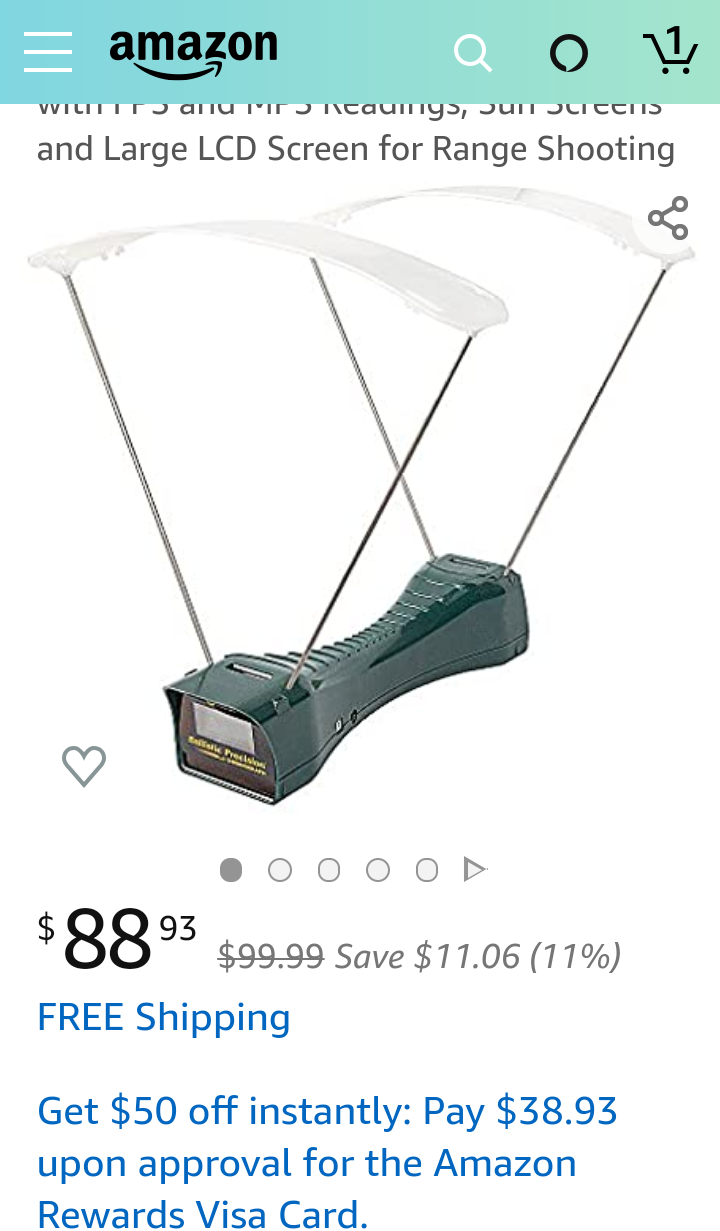The image size is (720, 1231).
Task: Open FREE Shipping details
Action: 164,1017
